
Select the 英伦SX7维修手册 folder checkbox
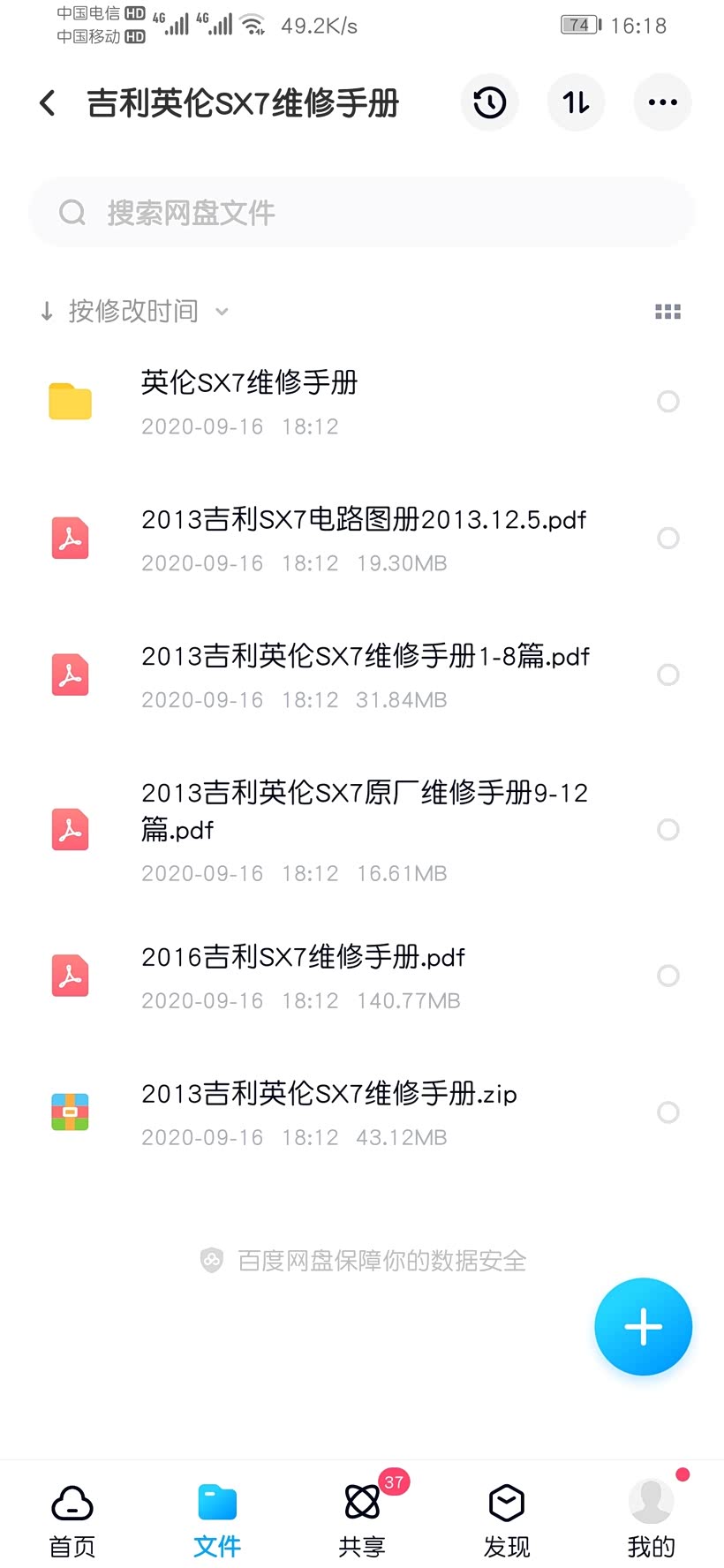point(668,402)
